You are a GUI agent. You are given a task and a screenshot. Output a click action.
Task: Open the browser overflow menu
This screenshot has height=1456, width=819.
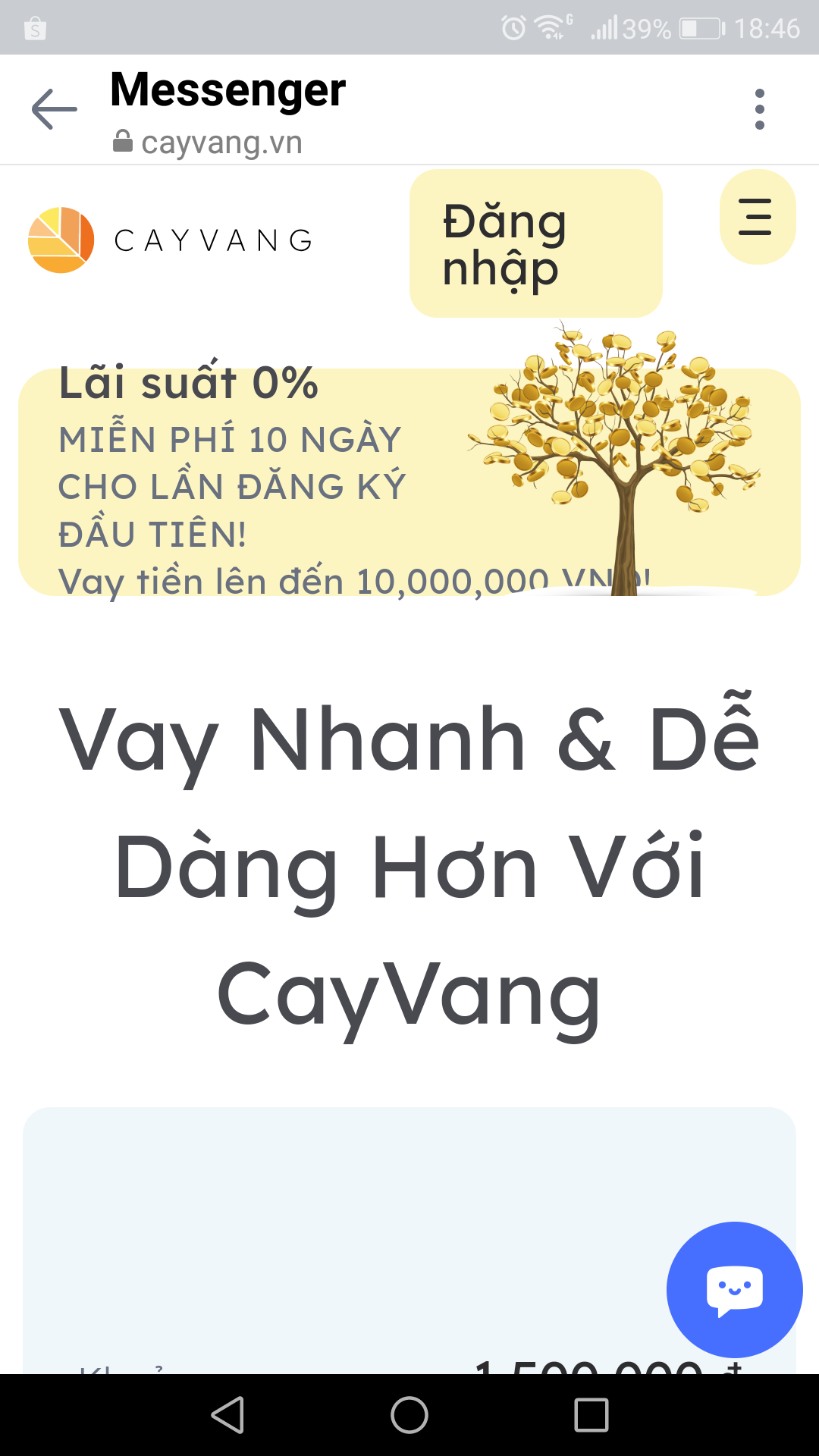(759, 109)
